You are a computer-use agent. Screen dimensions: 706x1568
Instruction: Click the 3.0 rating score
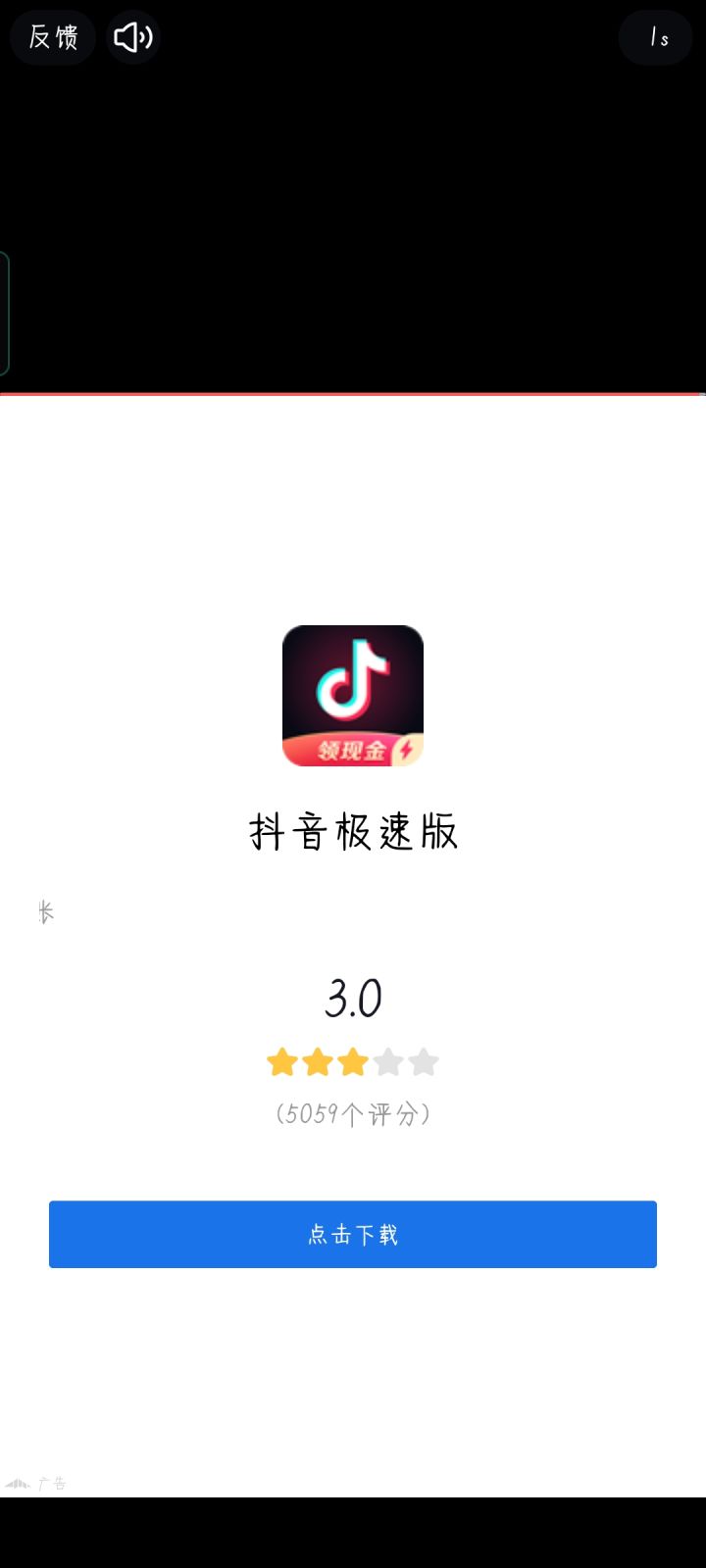353,996
